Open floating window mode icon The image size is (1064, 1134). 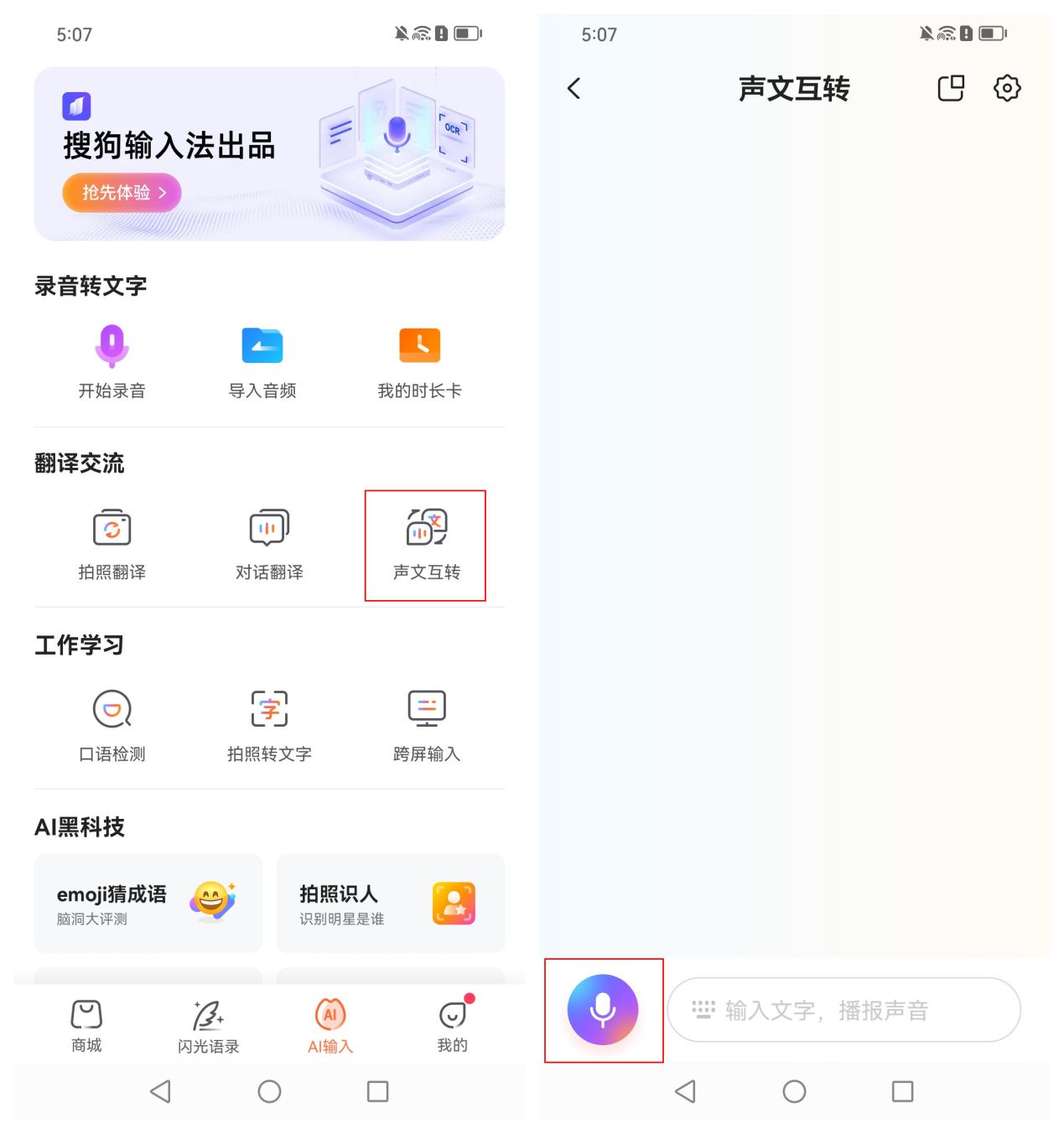[x=952, y=88]
